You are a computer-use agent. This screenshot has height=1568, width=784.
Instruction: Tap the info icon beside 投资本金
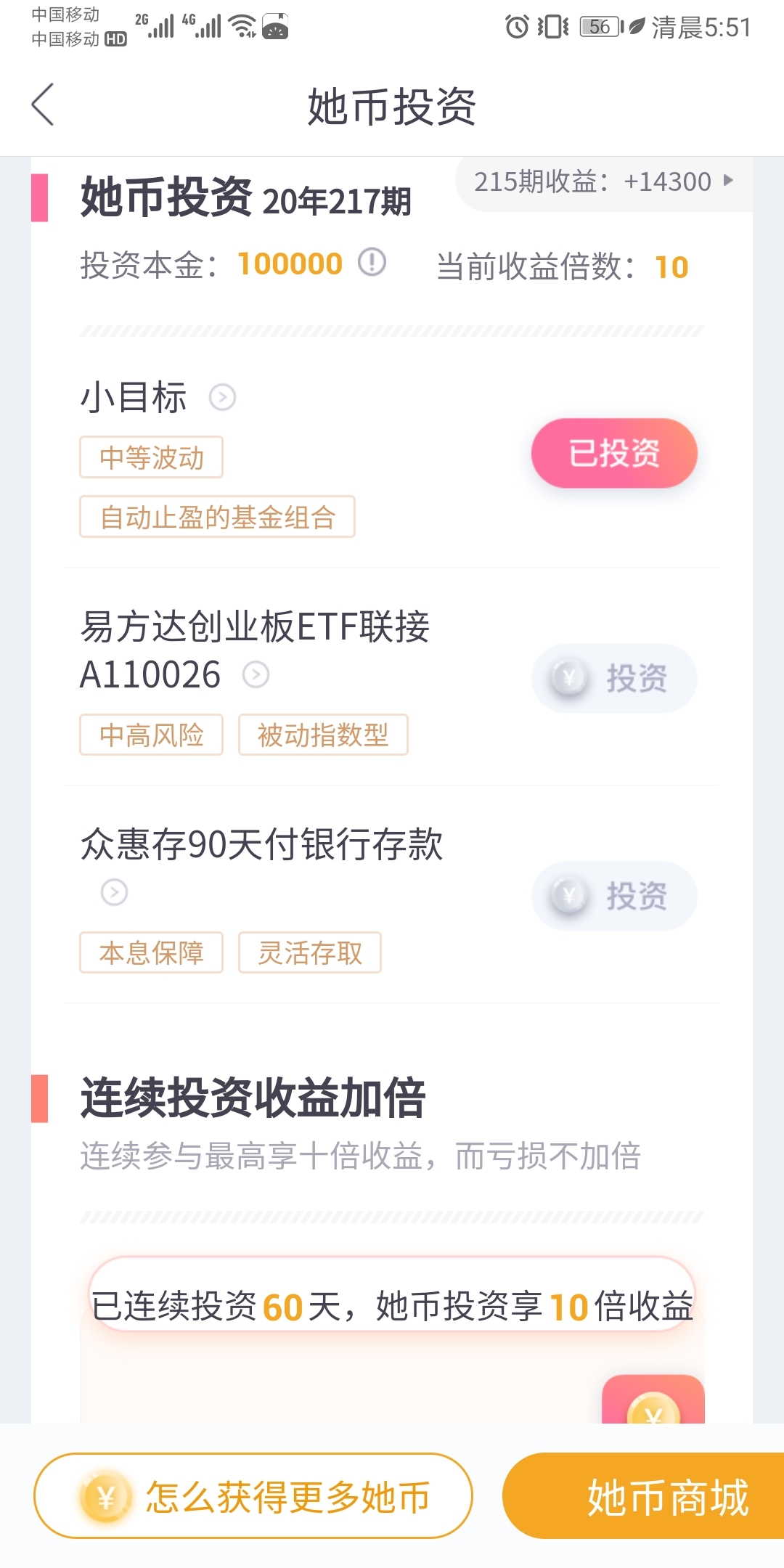tap(372, 262)
